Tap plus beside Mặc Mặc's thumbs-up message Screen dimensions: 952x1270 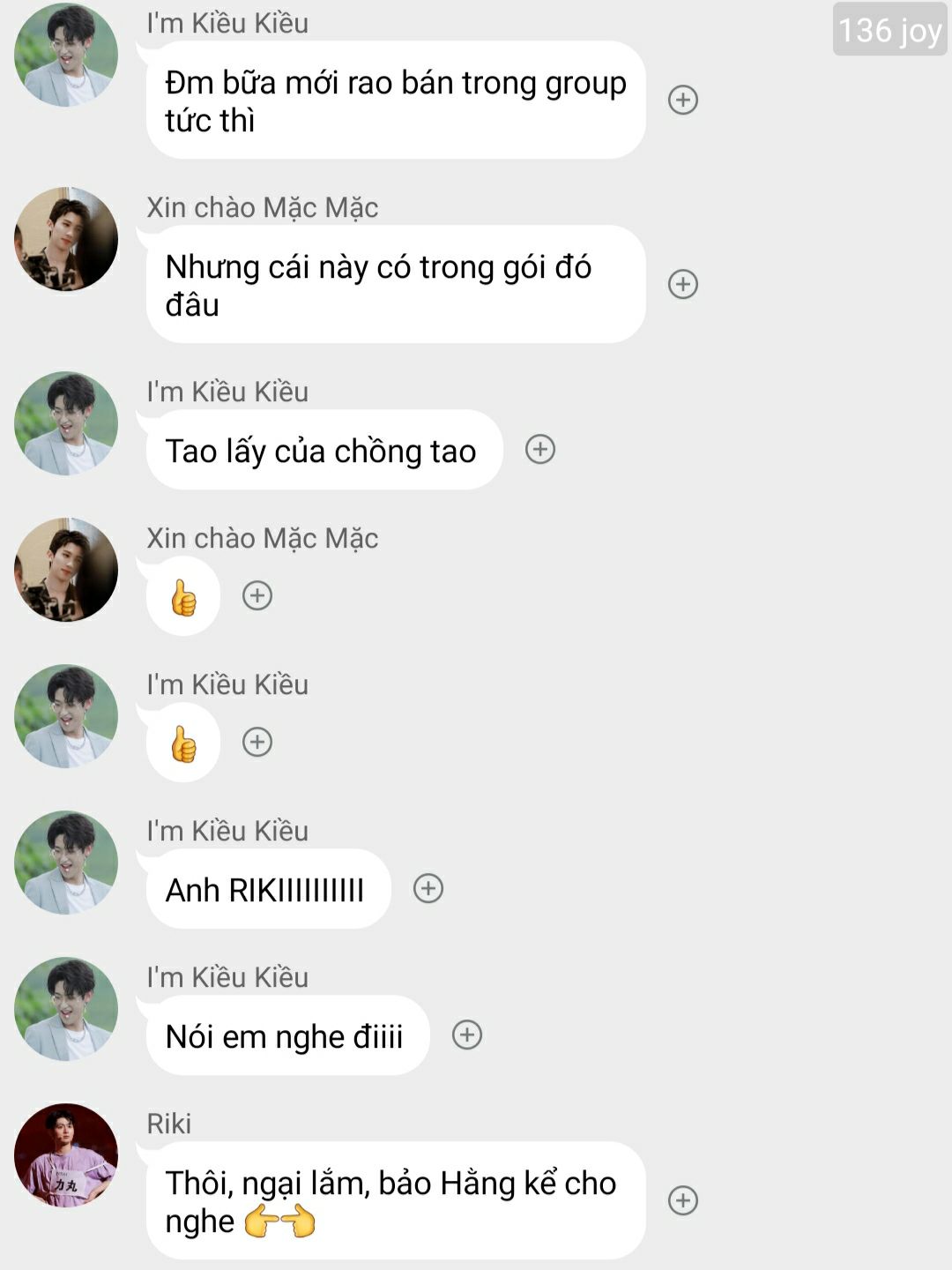point(257,595)
